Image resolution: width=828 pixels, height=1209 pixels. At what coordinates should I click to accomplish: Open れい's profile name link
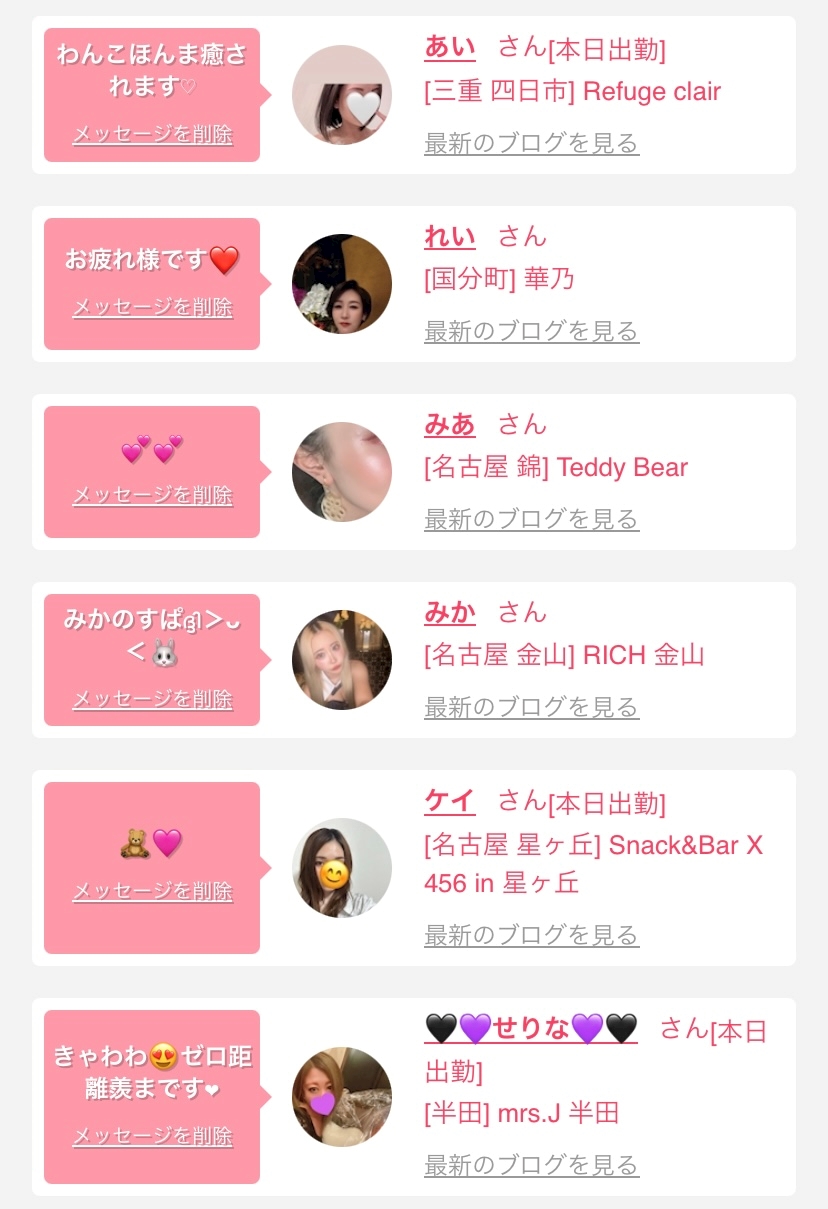tap(450, 237)
